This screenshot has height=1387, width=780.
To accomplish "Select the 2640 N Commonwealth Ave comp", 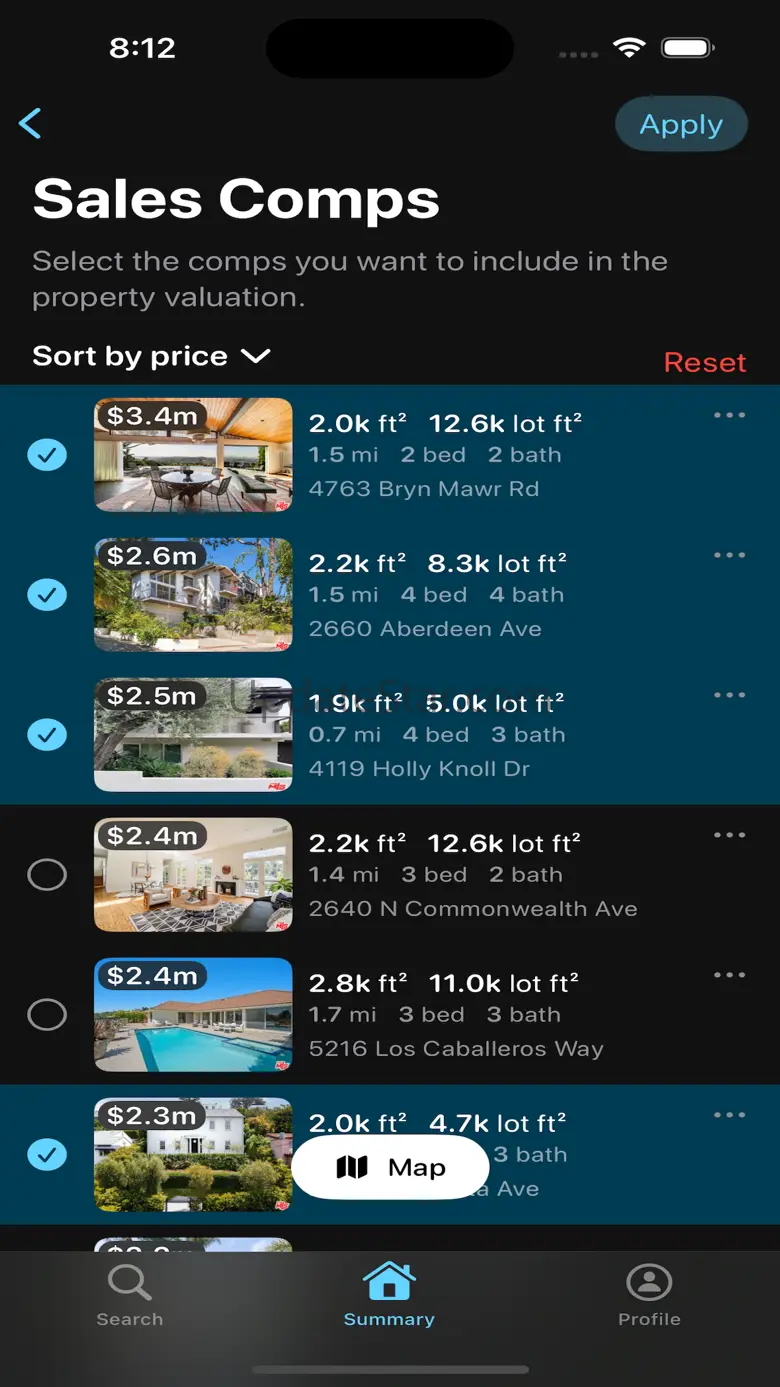I will (47, 875).
